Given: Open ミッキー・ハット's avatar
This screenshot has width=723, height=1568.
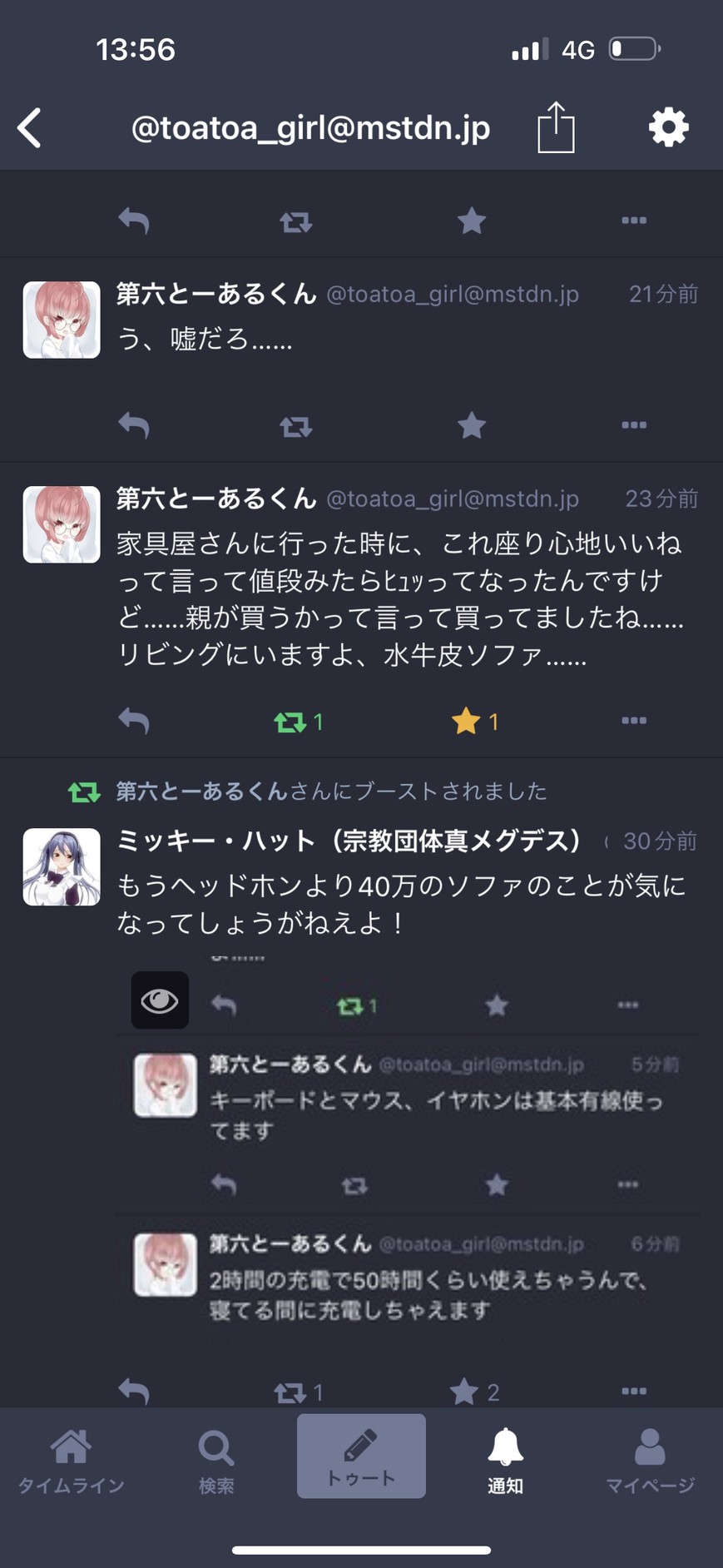Looking at the screenshot, I should [62, 866].
